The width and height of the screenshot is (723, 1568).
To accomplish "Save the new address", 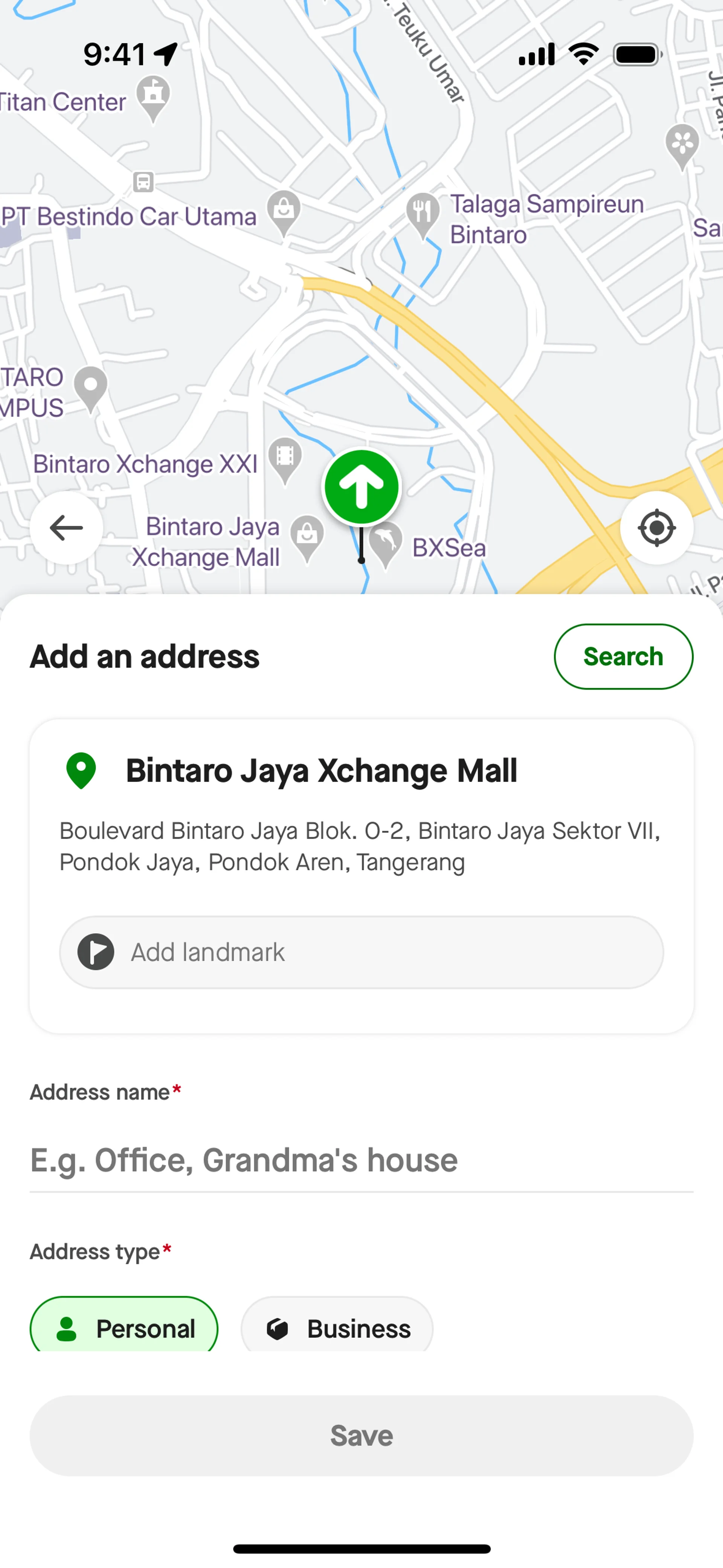I will click(x=361, y=1435).
